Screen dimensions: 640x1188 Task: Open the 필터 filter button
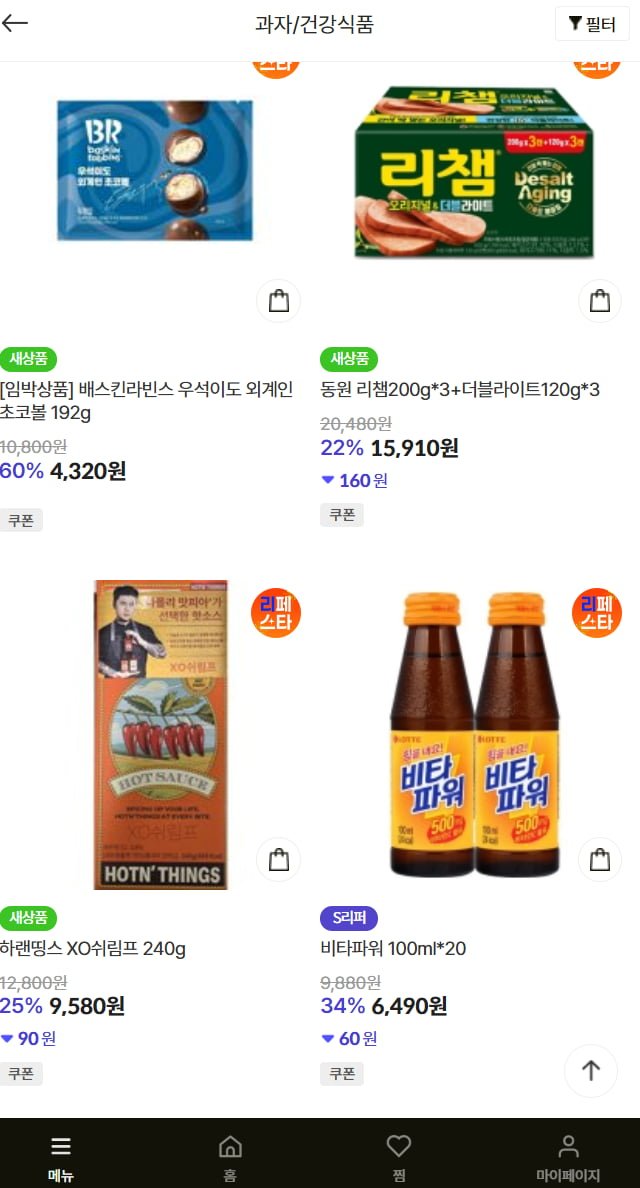pos(592,23)
